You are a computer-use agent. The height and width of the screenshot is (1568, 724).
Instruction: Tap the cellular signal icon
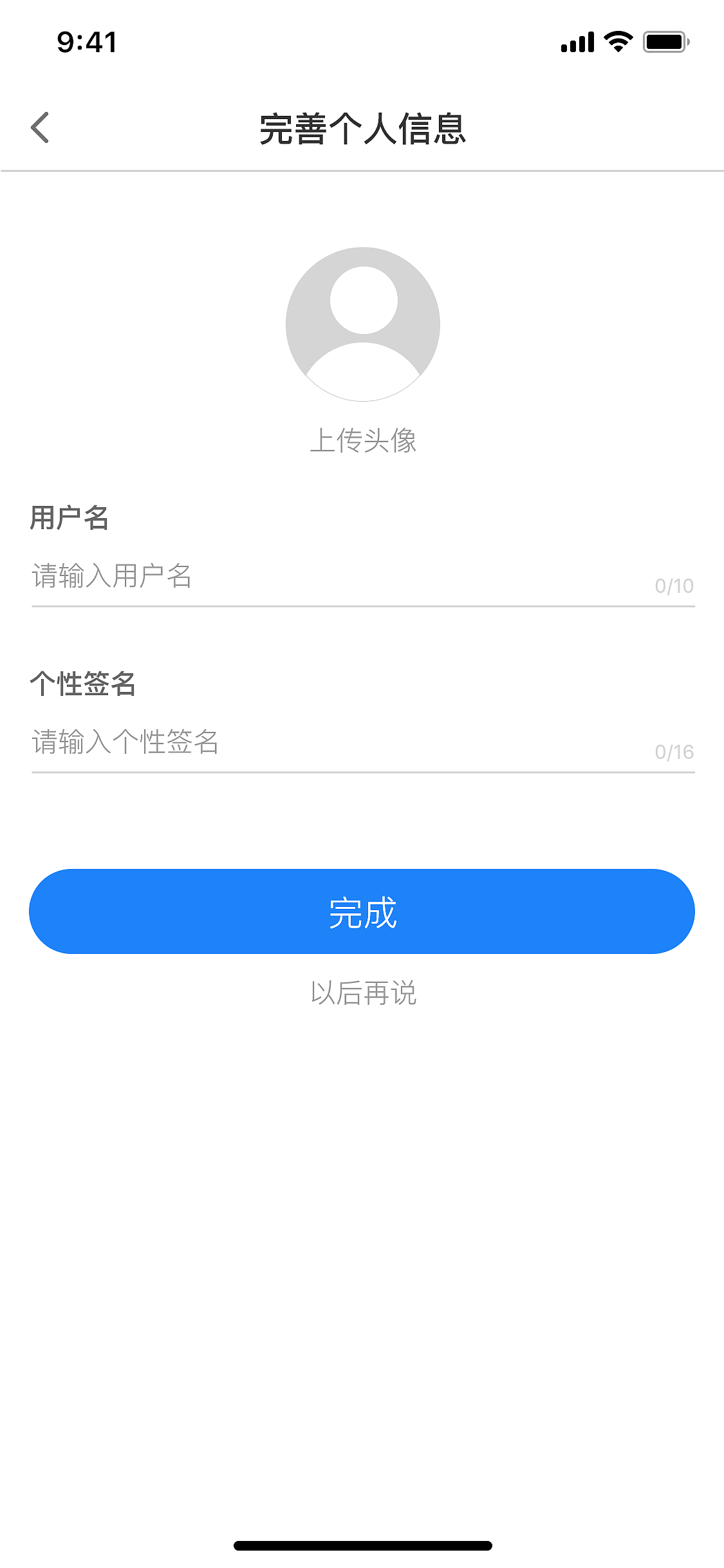577,41
